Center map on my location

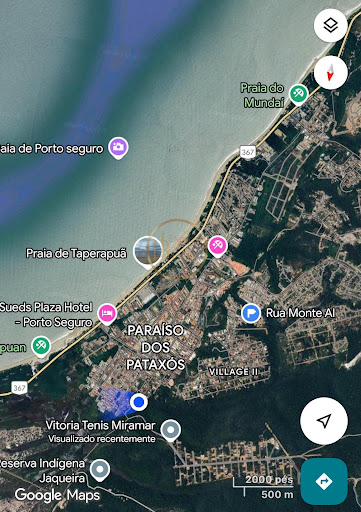(x=324, y=421)
